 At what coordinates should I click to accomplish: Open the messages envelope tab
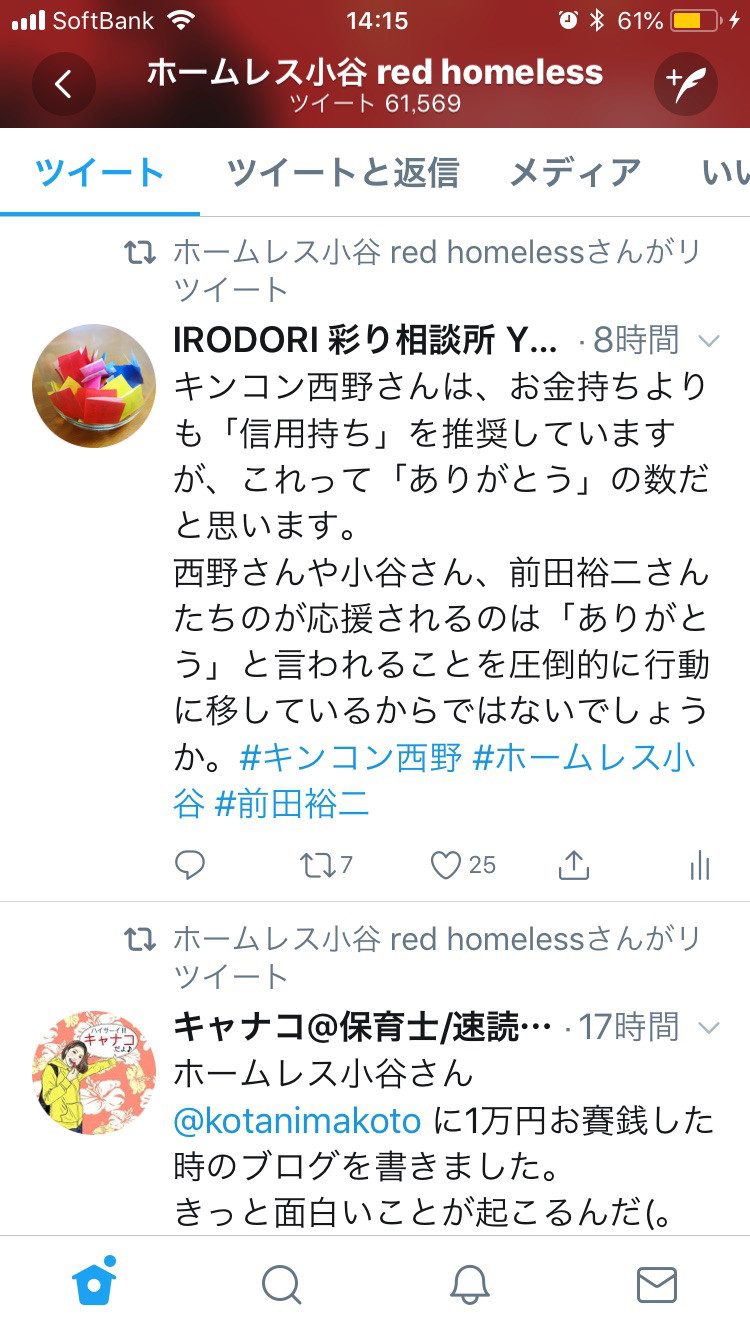(657, 1284)
